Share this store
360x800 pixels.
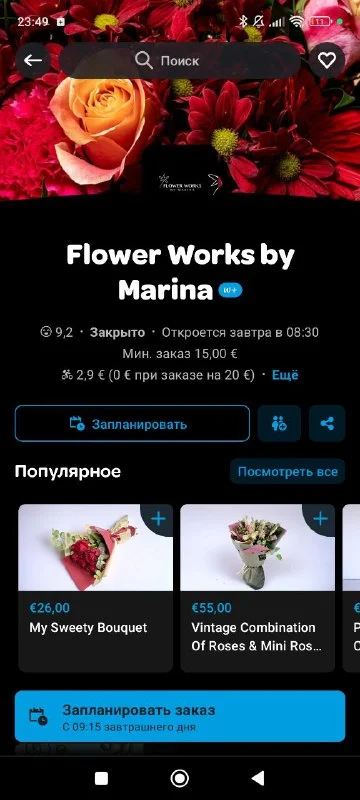[327, 423]
